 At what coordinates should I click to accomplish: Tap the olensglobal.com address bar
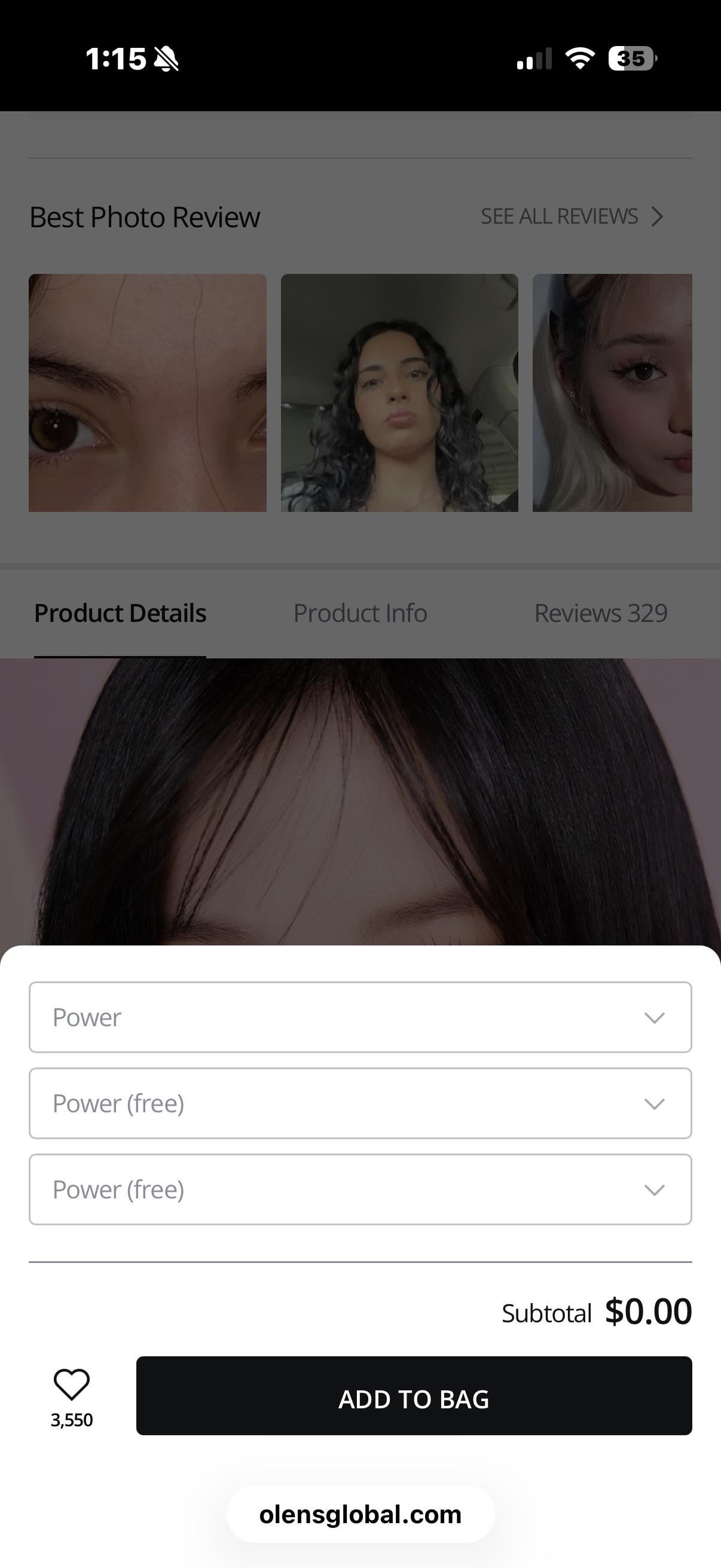(360, 1514)
